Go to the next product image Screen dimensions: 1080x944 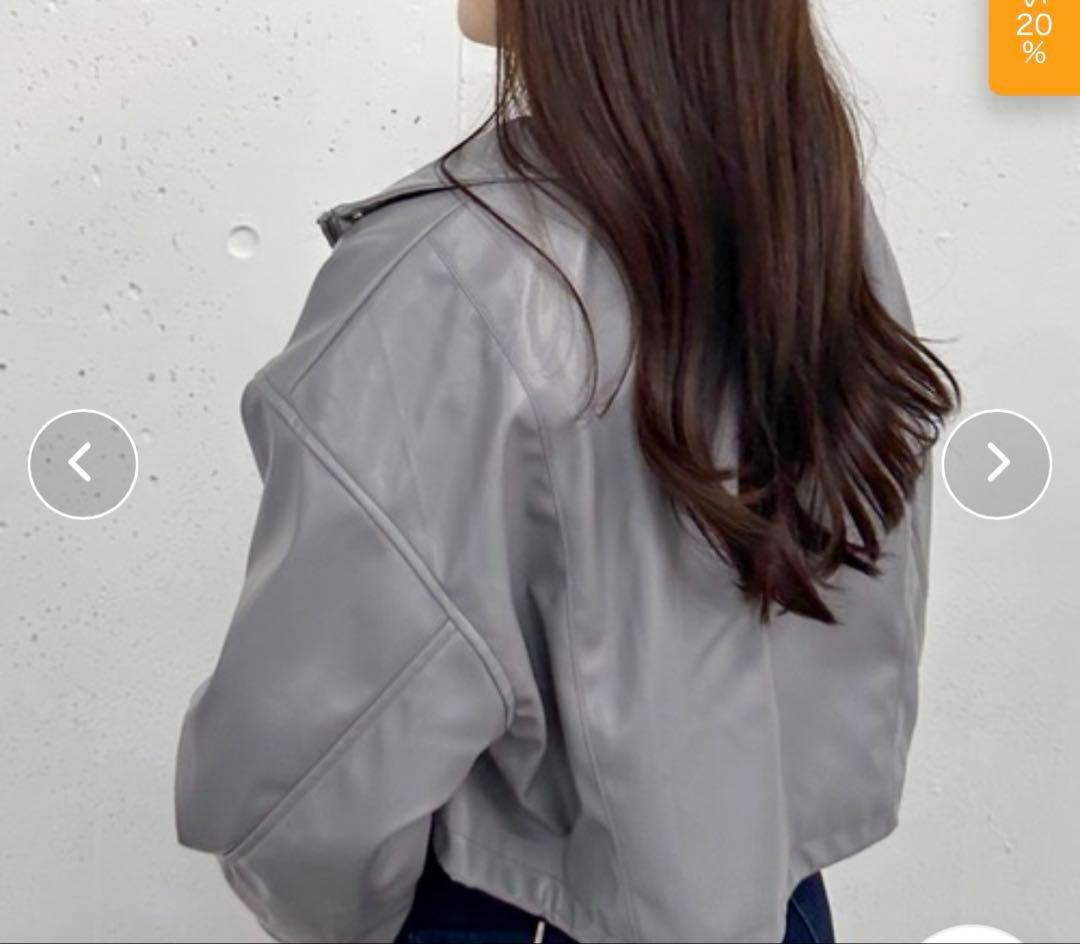pyautogui.click(x=996, y=464)
